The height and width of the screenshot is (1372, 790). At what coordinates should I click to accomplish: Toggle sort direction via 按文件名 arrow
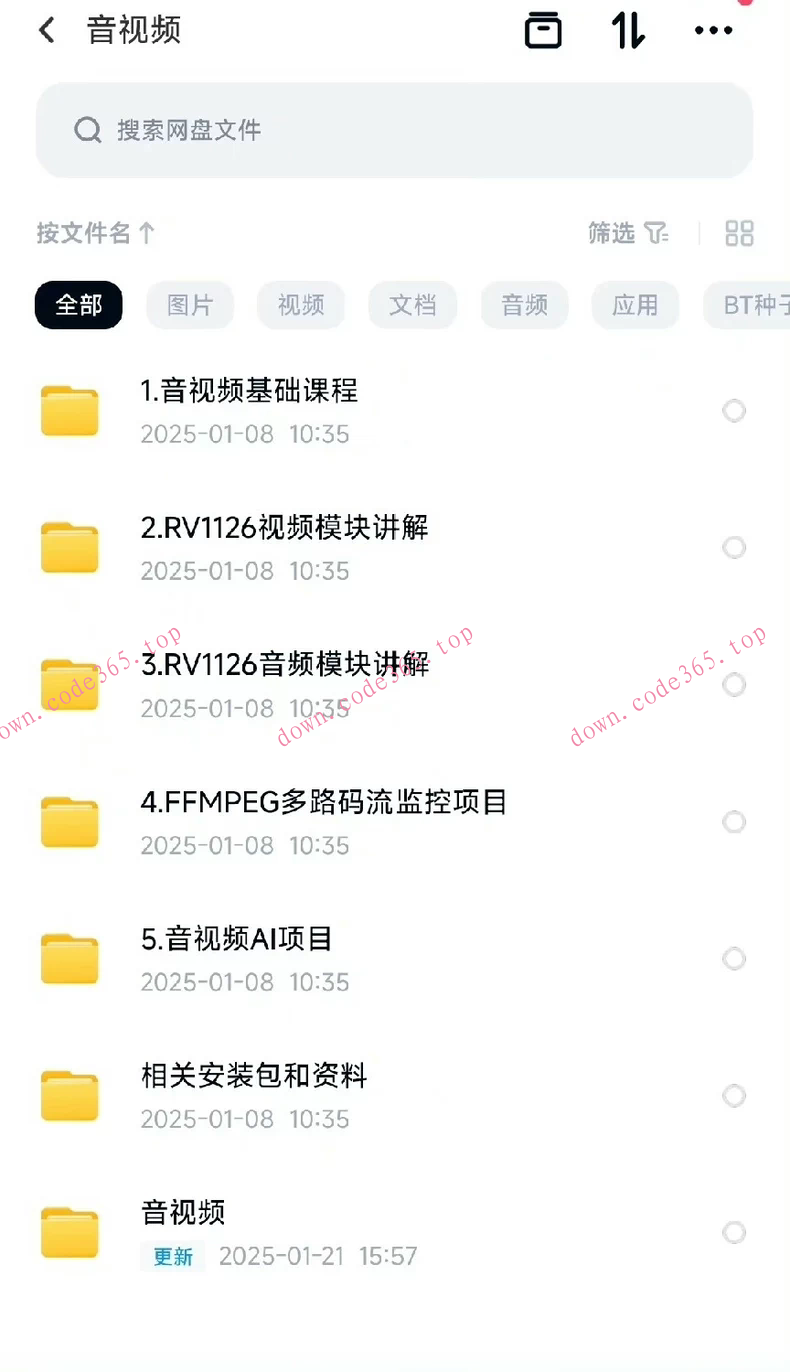(x=95, y=233)
